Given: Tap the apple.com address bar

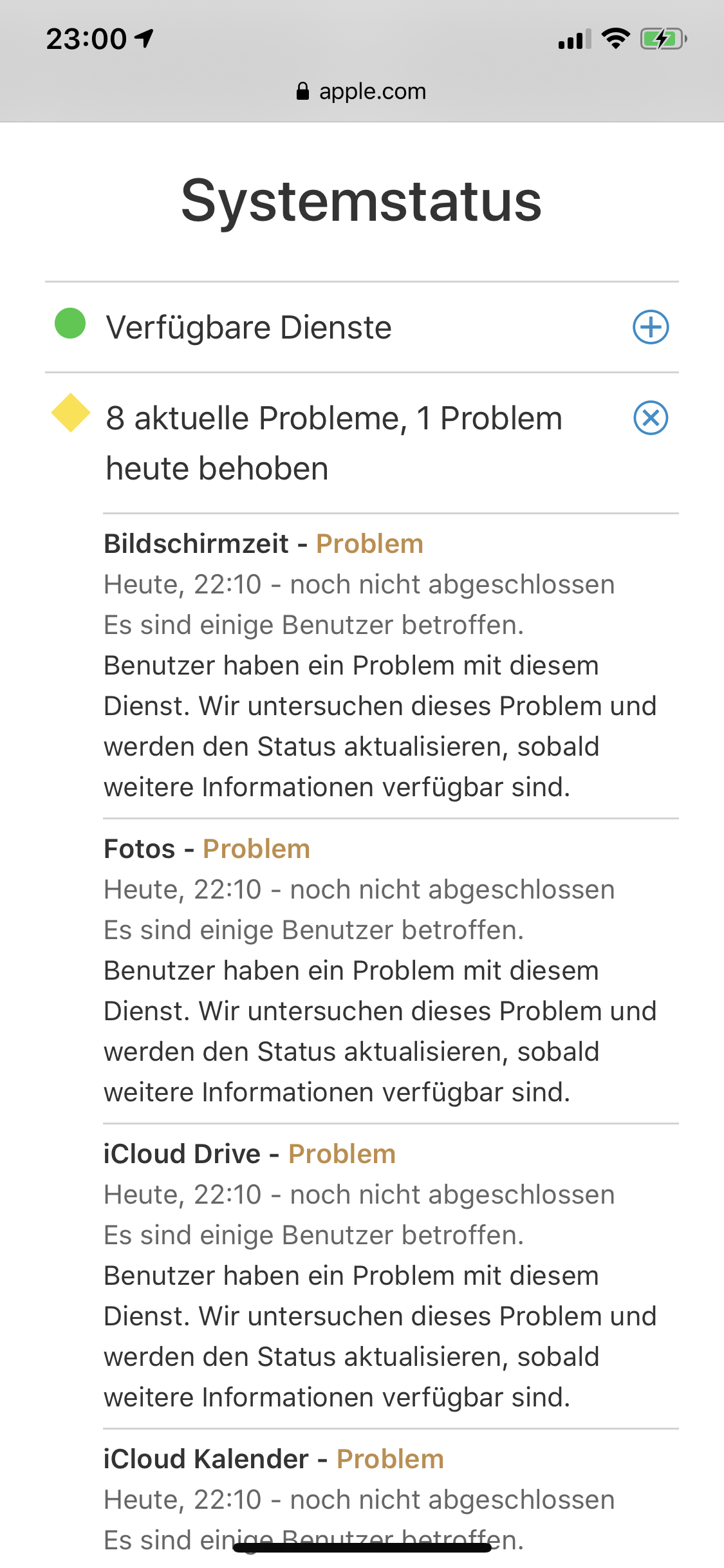Looking at the screenshot, I should (362, 91).
